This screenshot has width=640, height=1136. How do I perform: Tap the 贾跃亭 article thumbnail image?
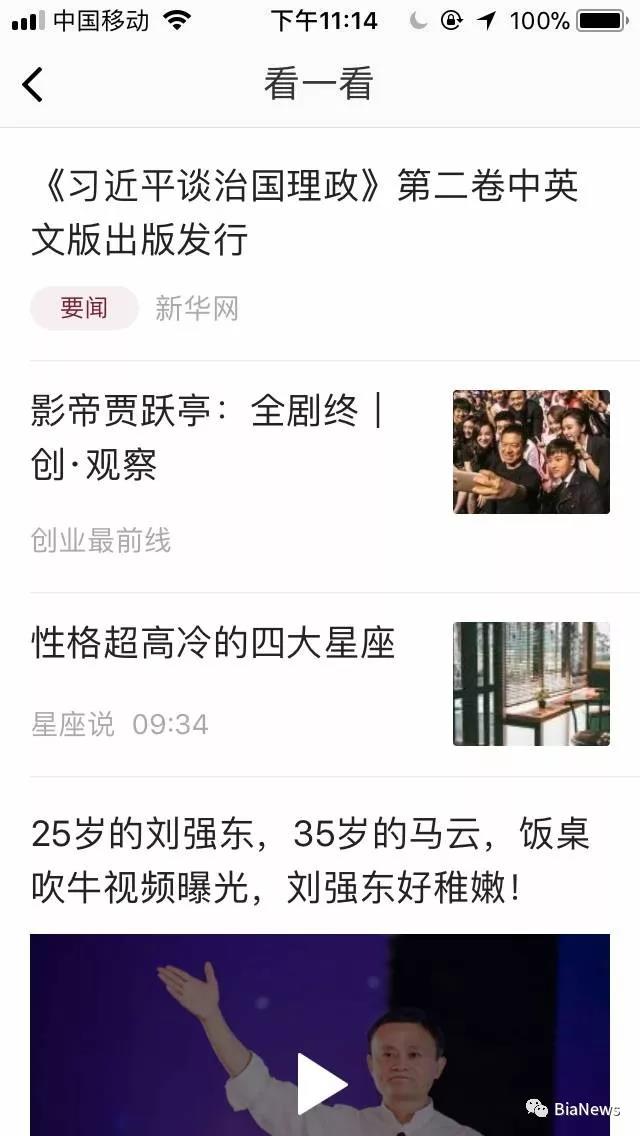[x=531, y=452]
